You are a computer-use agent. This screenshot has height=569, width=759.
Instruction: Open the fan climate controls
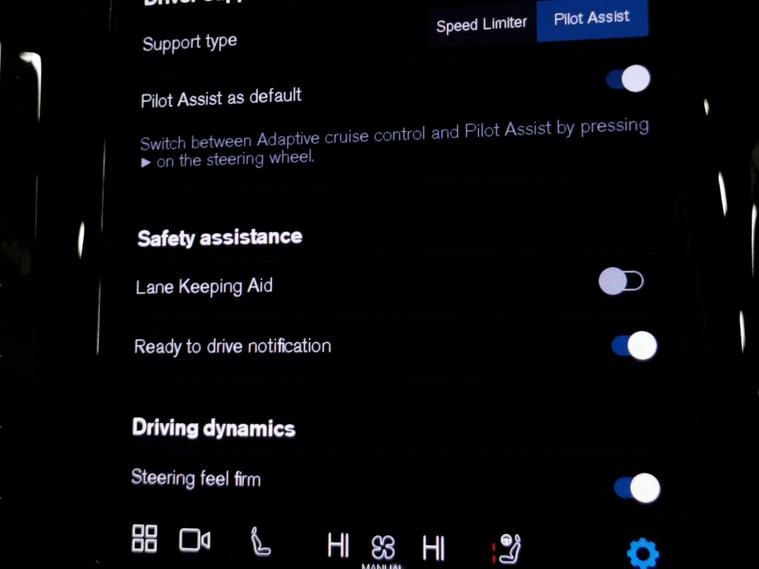tap(383, 547)
